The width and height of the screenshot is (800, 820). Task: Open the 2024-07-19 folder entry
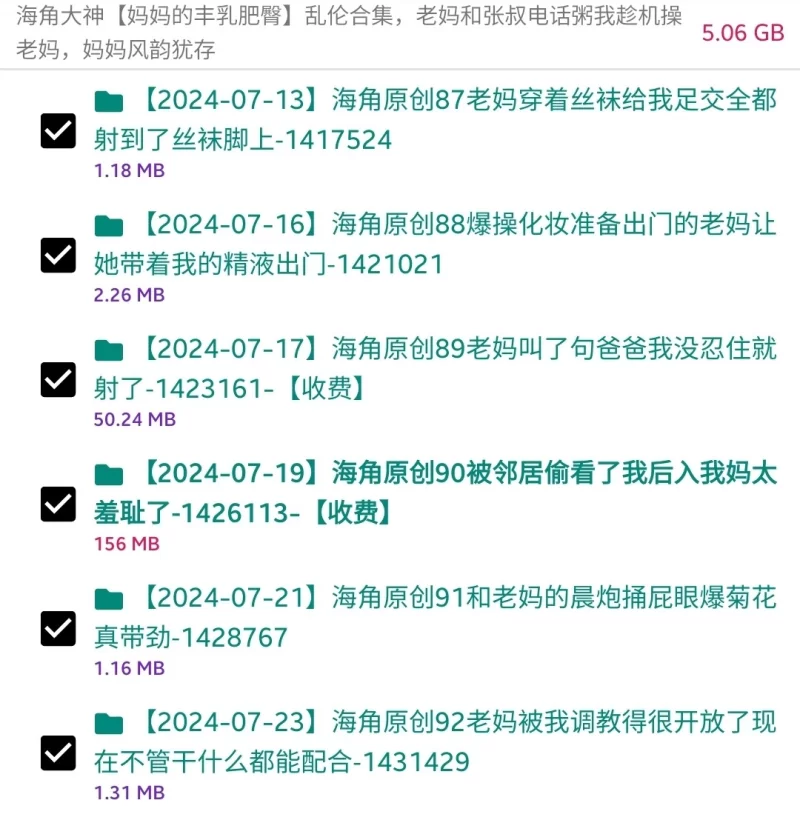point(434,492)
